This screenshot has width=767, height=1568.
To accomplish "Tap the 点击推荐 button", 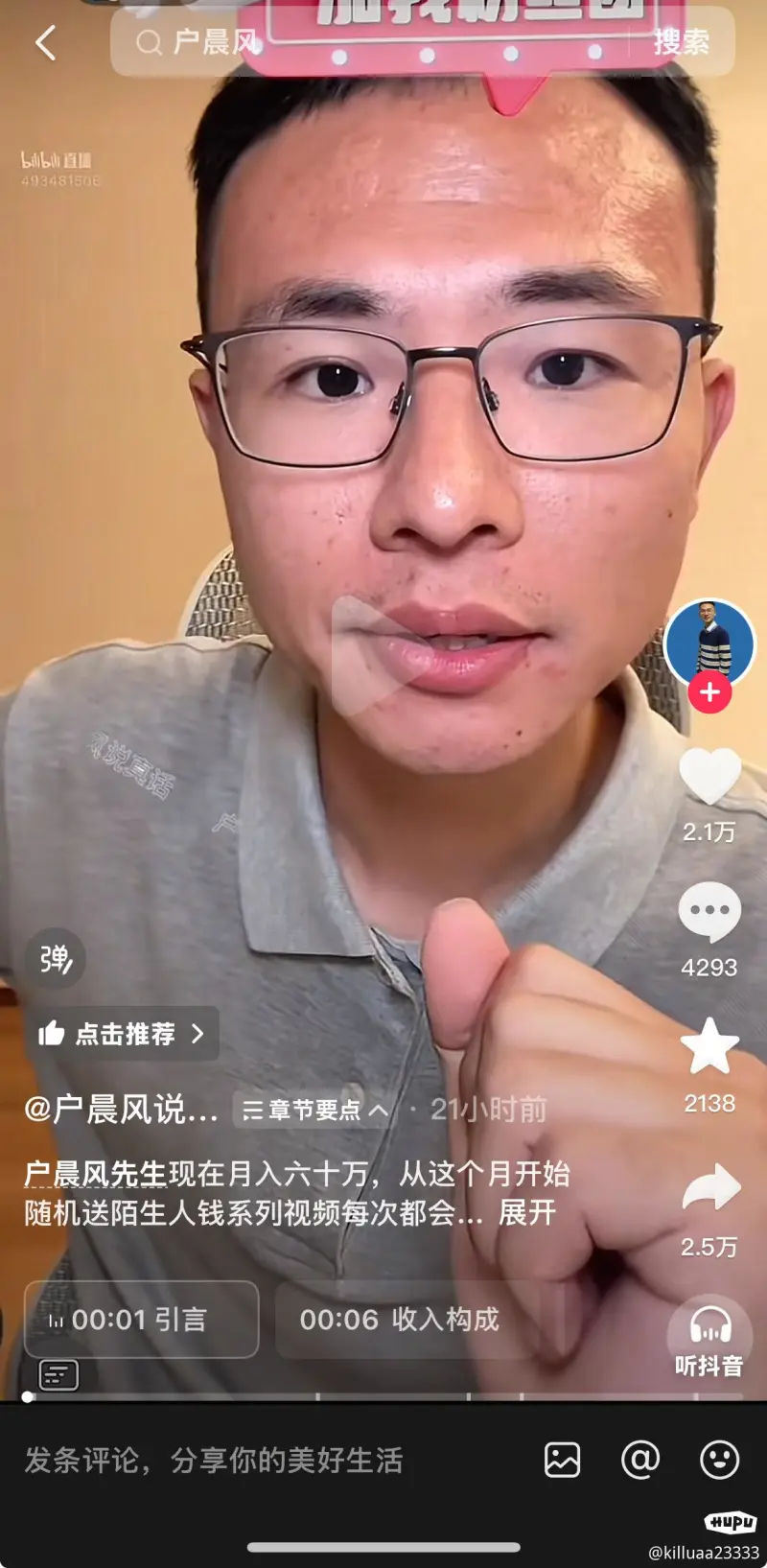I will click(122, 1034).
